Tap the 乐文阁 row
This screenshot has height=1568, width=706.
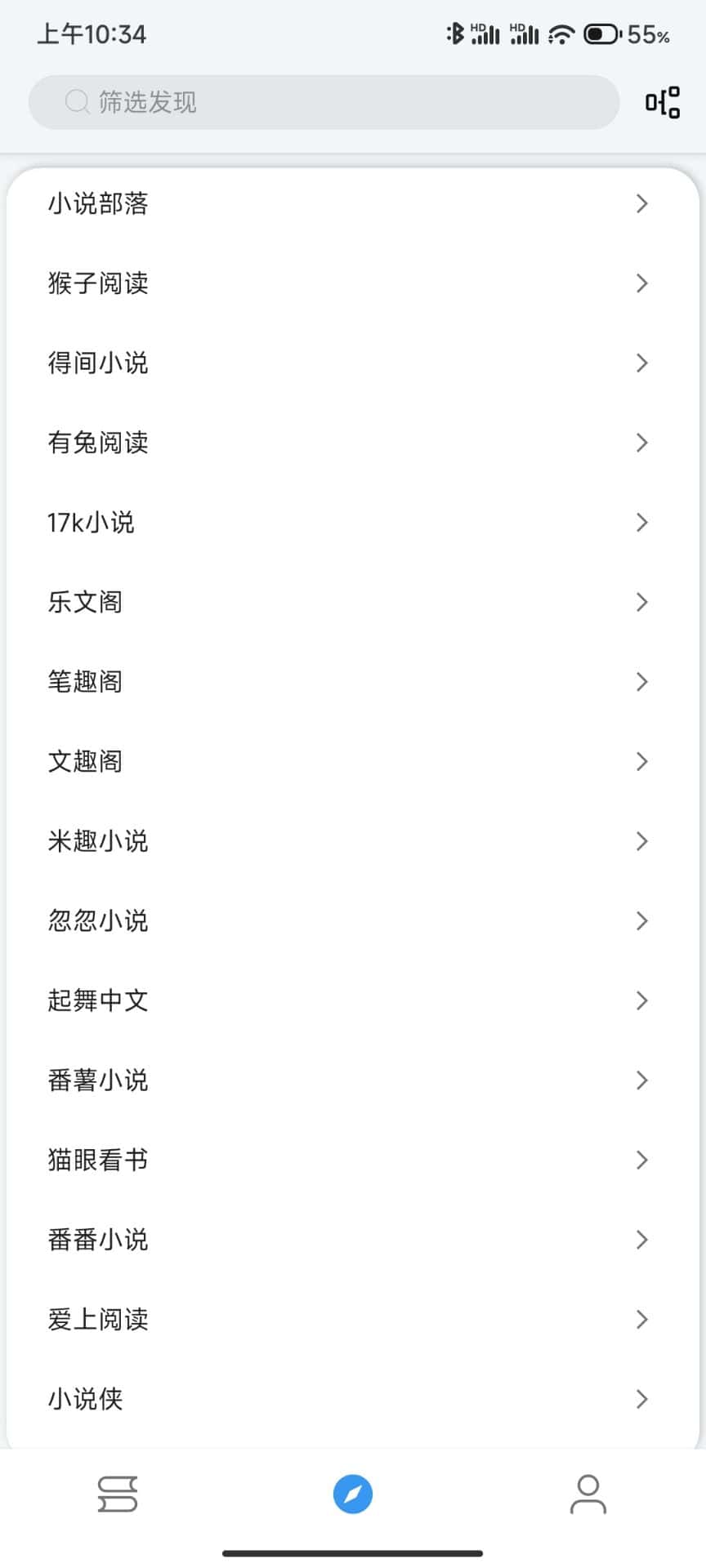(x=352, y=602)
